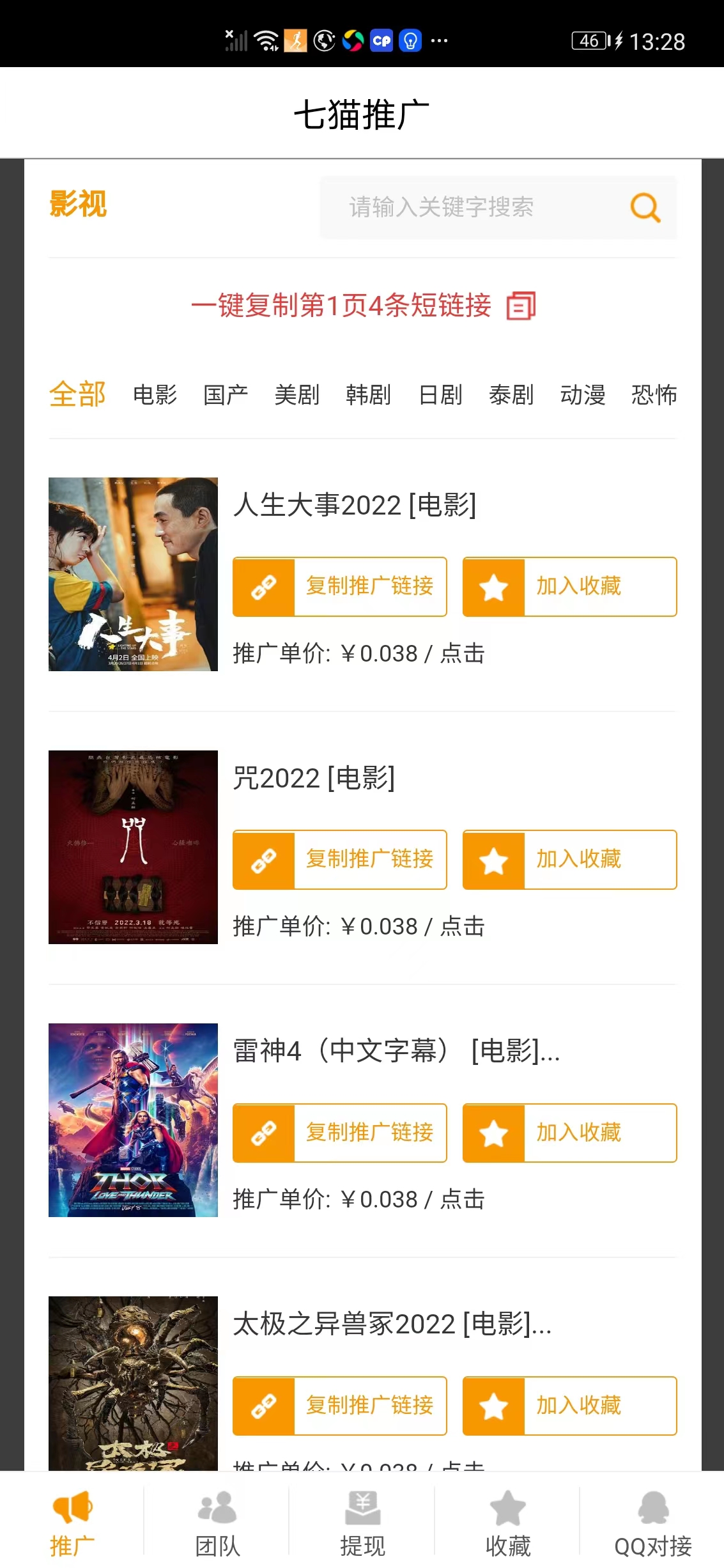
Task: Copy promo link for 人生大事2022
Action: (339, 586)
